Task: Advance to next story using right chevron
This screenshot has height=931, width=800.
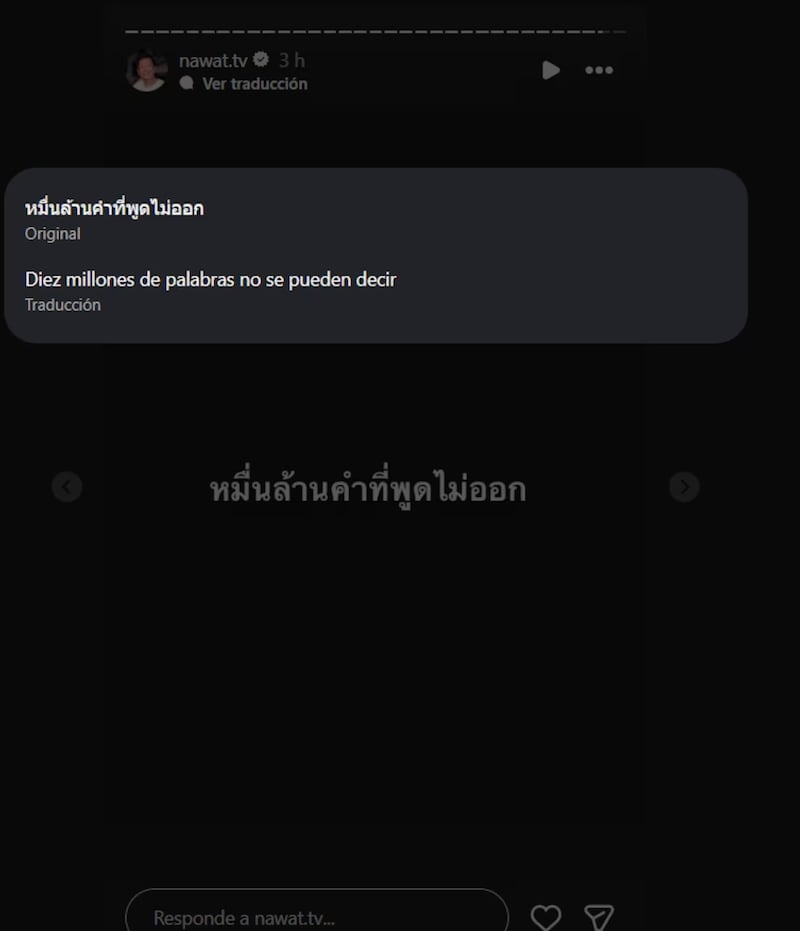Action: [685, 487]
